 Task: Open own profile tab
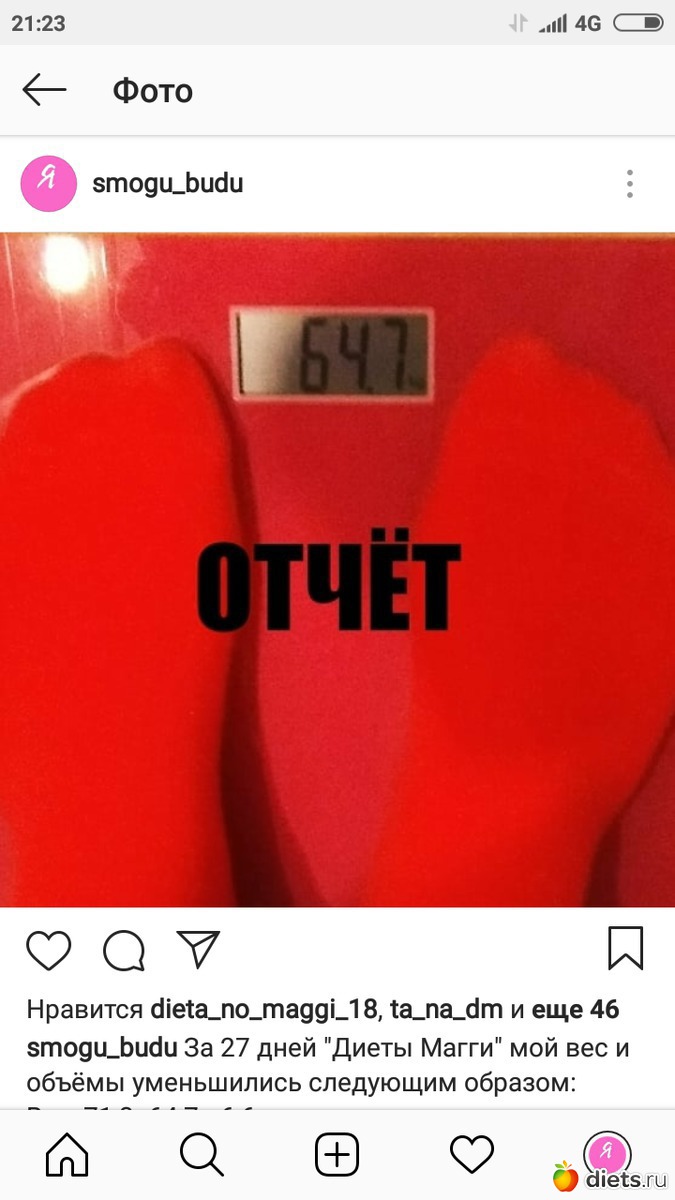(x=606, y=1154)
